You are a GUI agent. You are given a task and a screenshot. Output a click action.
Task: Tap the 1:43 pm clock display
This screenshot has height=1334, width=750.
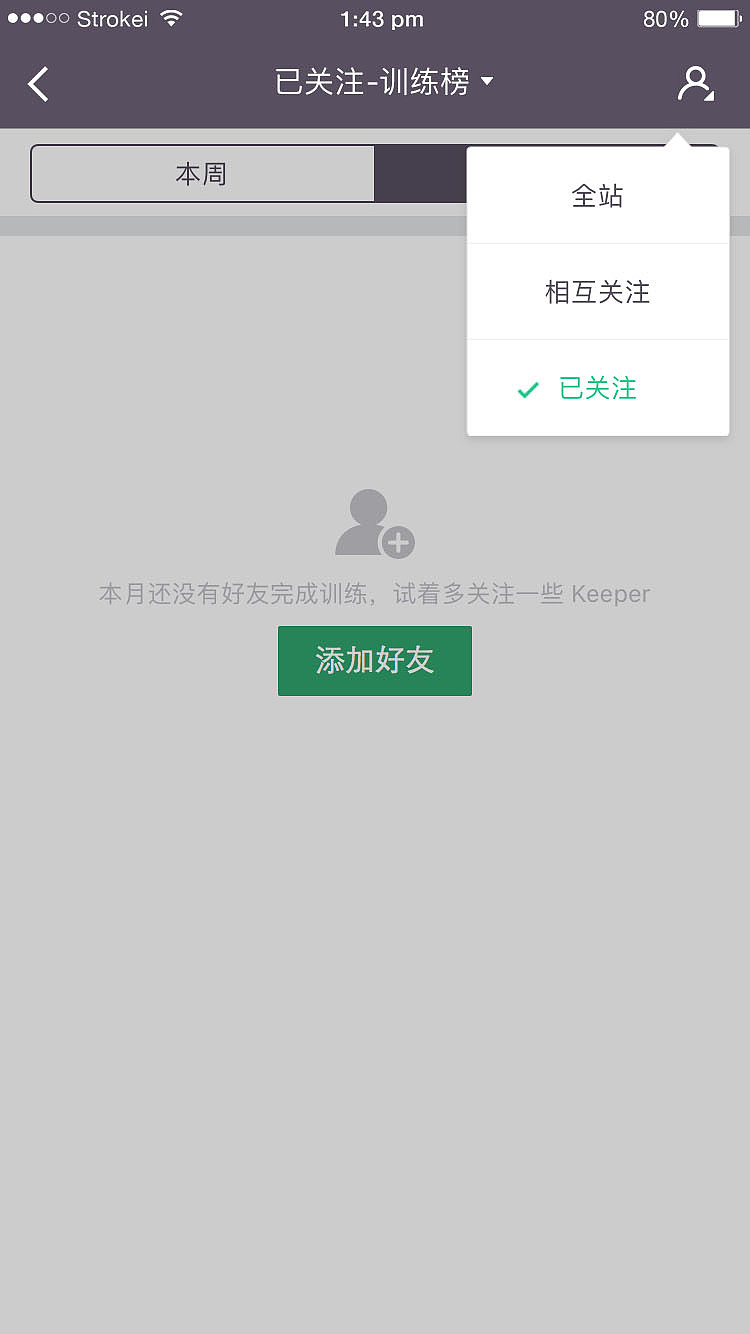pos(381,19)
